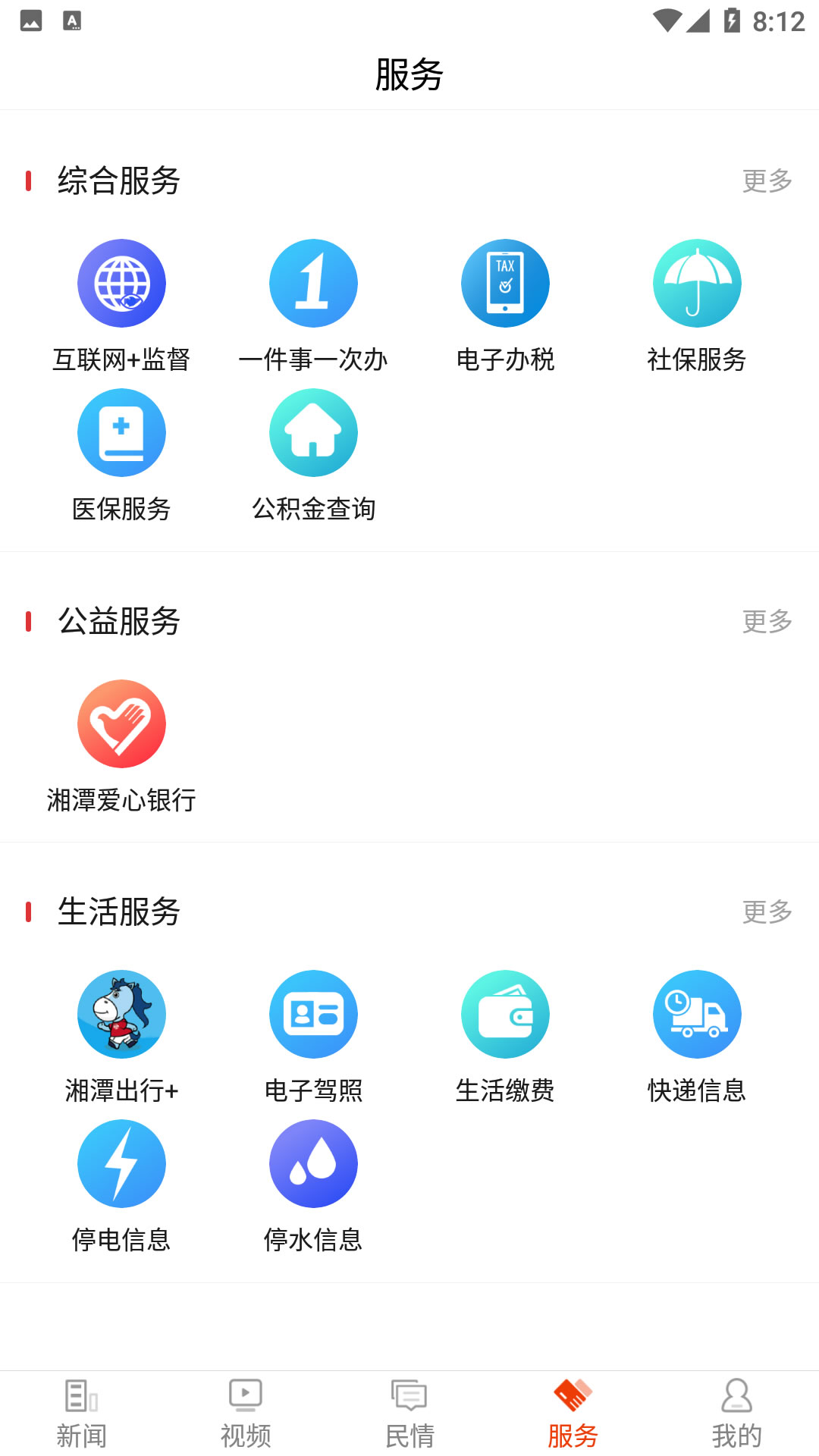
Task: Open the 湘潭爱心银行 heart icon
Action: [x=122, y=723]
